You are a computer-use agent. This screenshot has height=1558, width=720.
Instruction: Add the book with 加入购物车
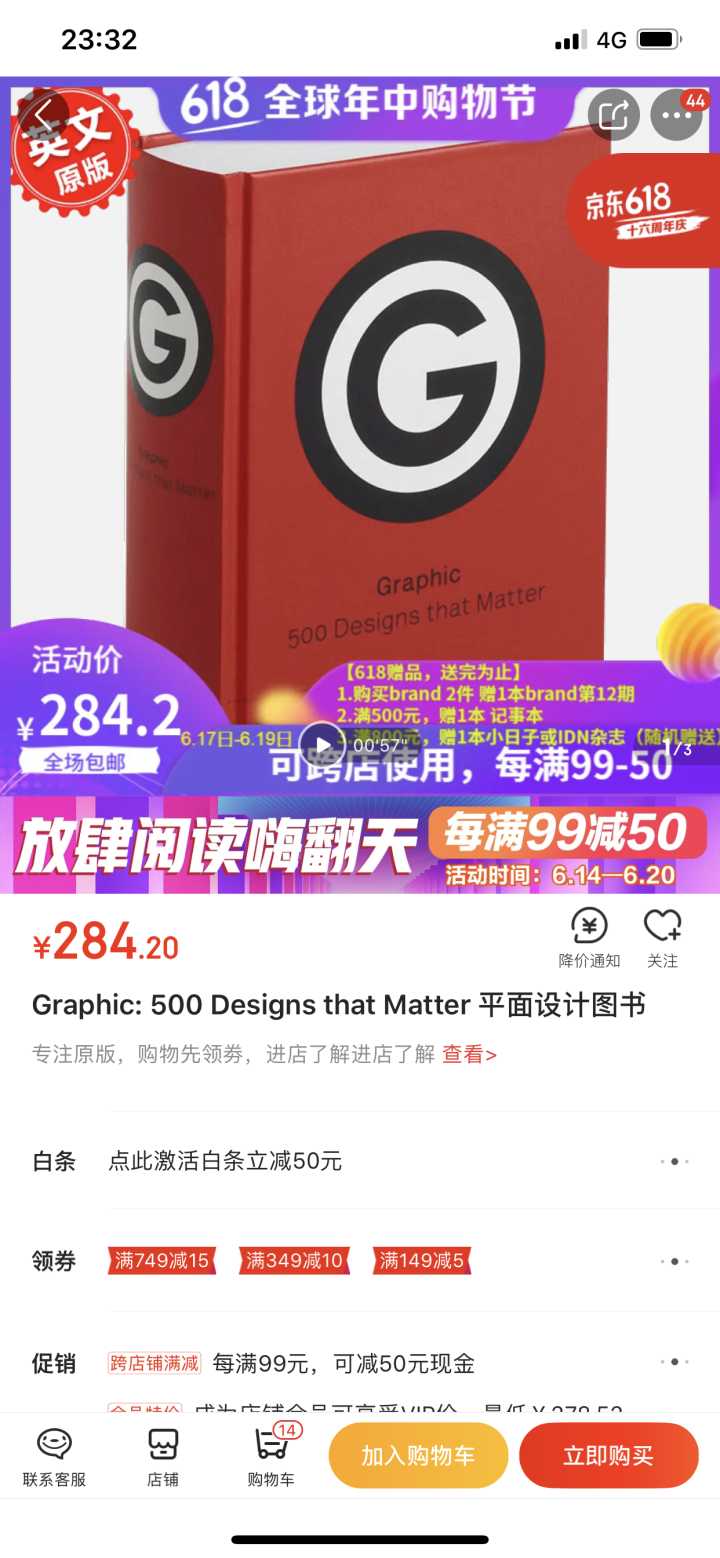418,1455
